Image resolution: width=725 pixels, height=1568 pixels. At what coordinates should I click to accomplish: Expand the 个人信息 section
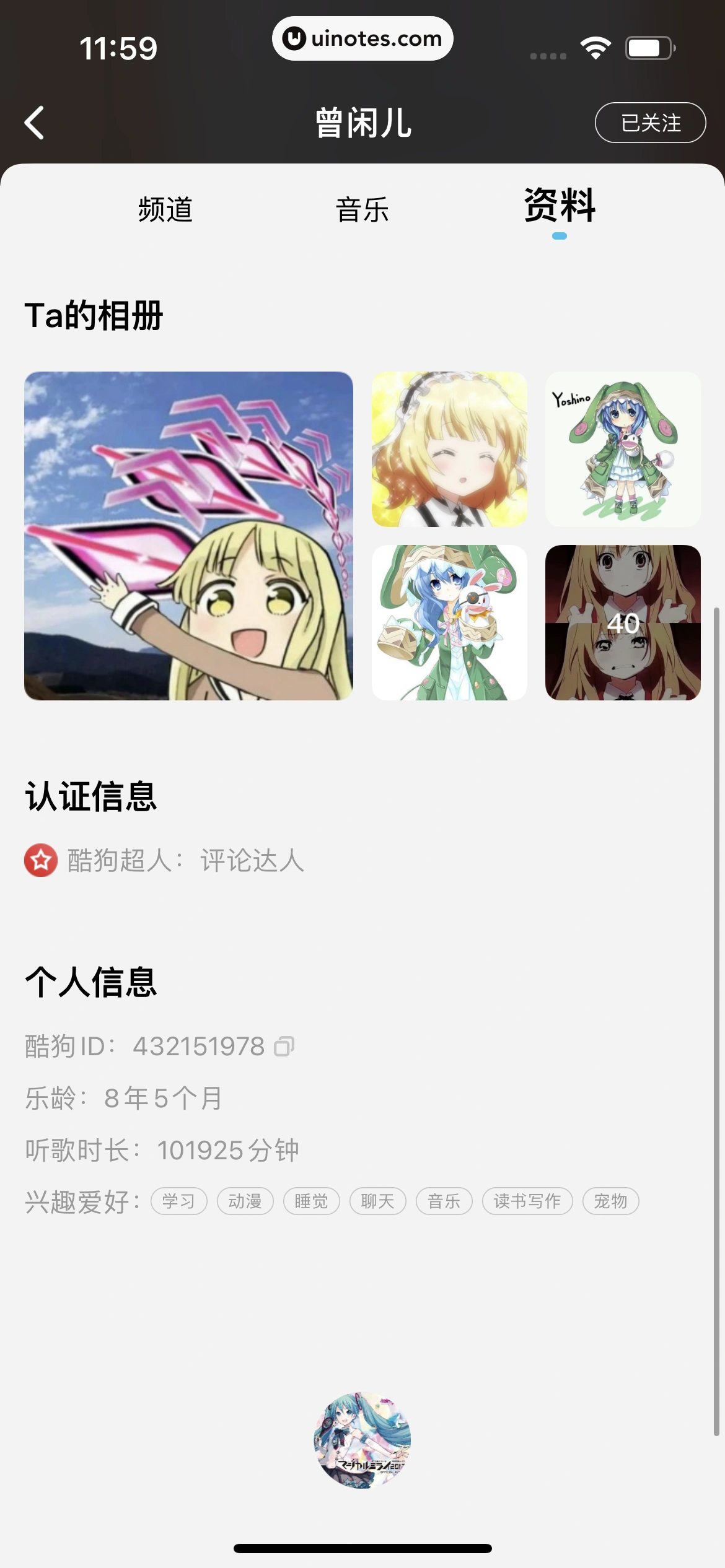(x=92, y=977)
